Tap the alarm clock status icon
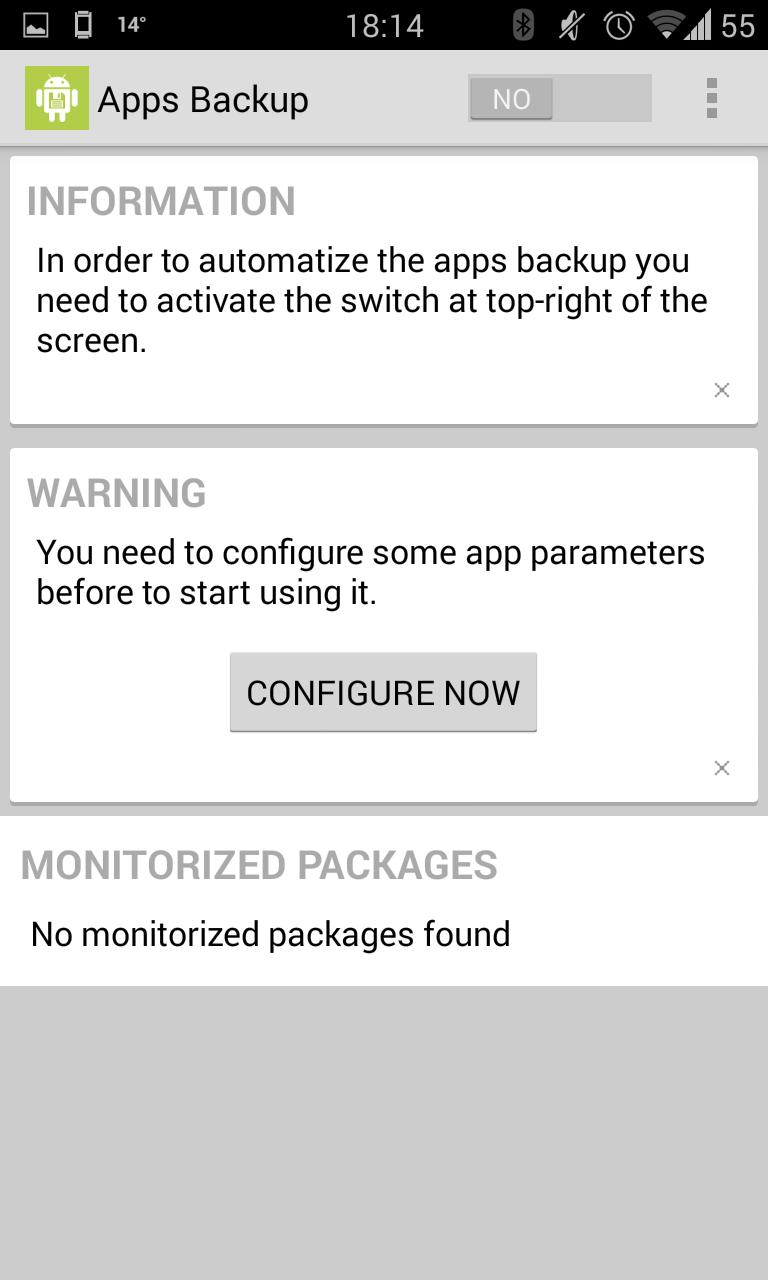 618,25
